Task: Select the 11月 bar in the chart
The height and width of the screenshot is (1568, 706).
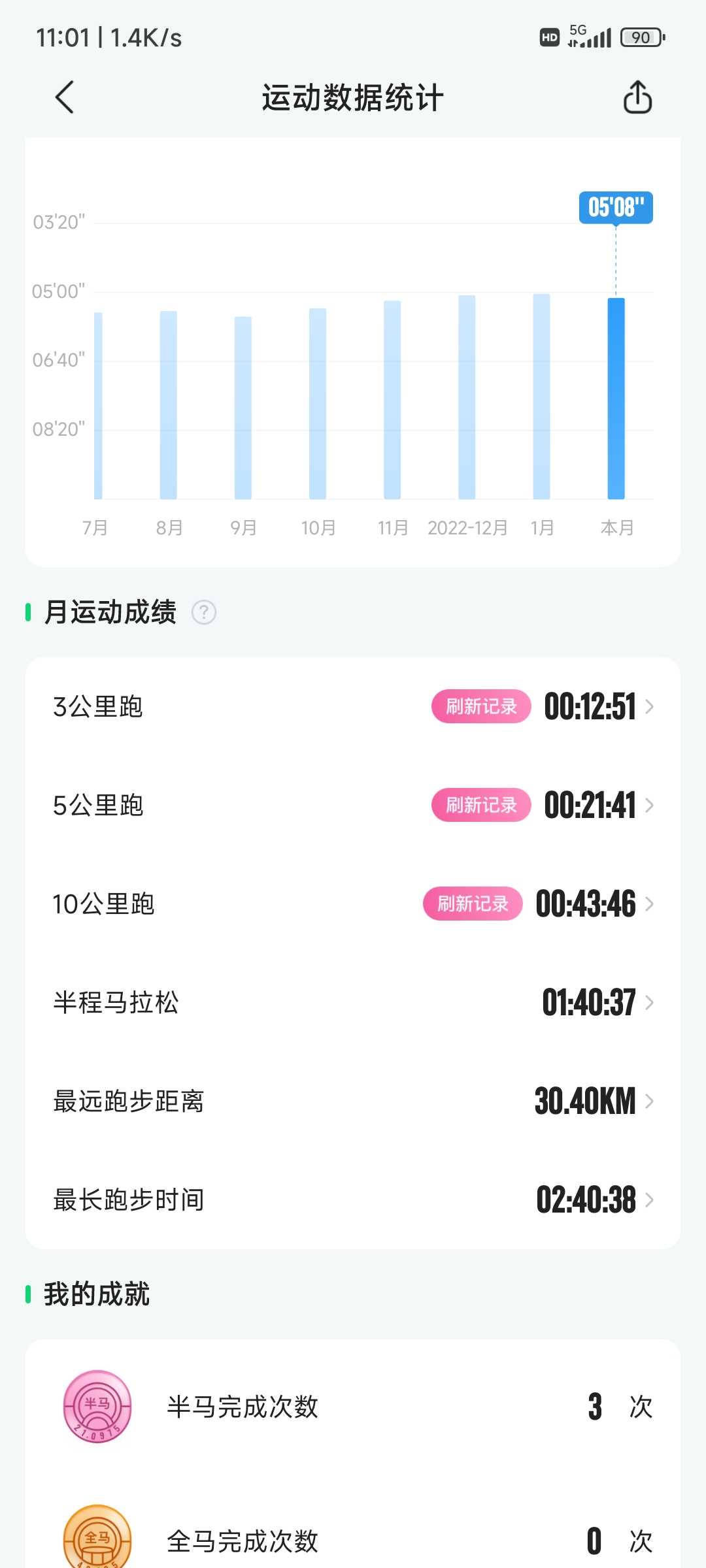Action: pos(392,400)
